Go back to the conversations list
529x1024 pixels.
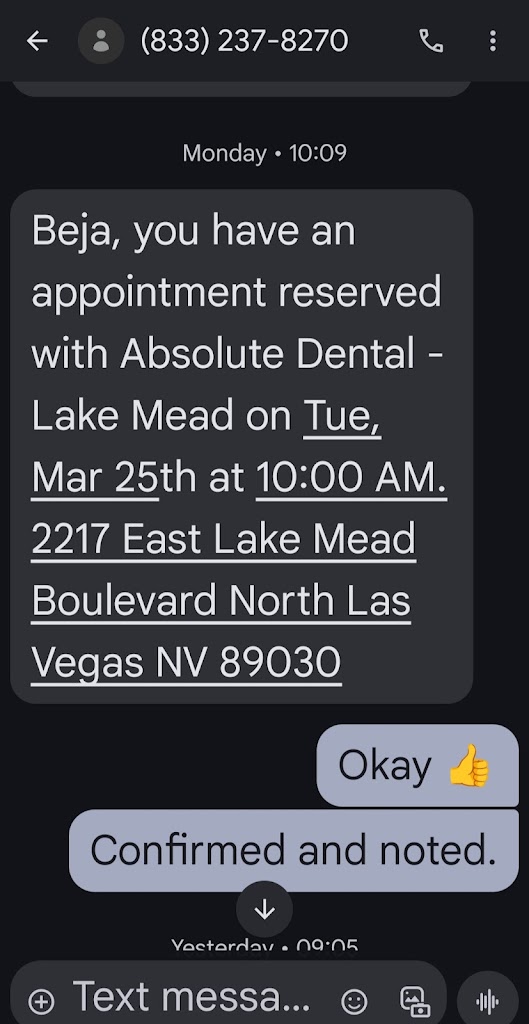pos(37,41)
